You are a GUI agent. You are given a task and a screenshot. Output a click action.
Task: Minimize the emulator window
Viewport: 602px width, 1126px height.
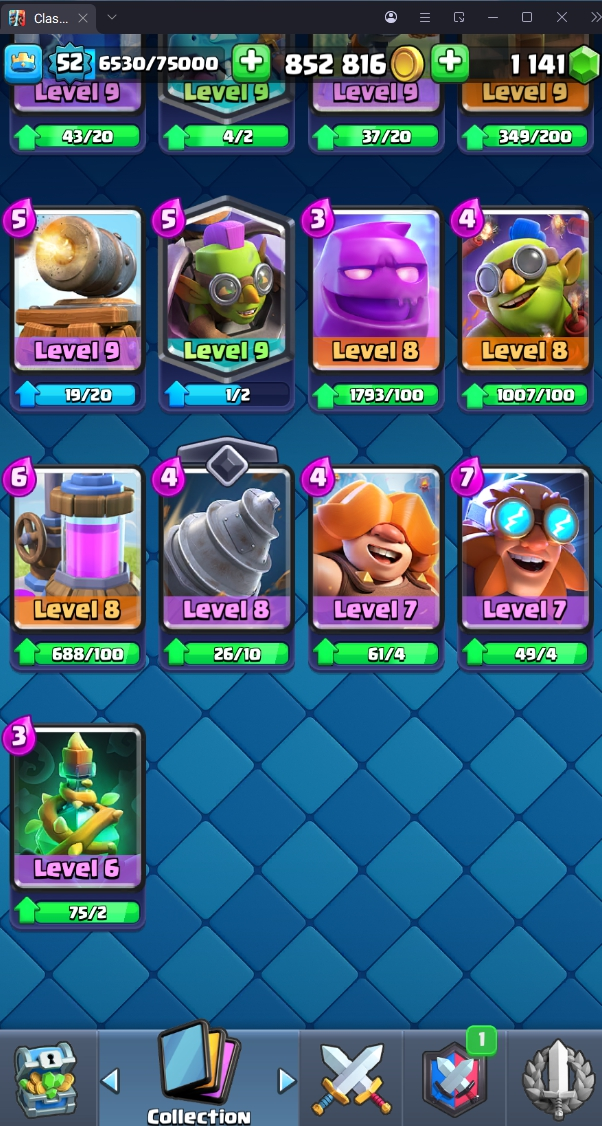tap(492, 17)
